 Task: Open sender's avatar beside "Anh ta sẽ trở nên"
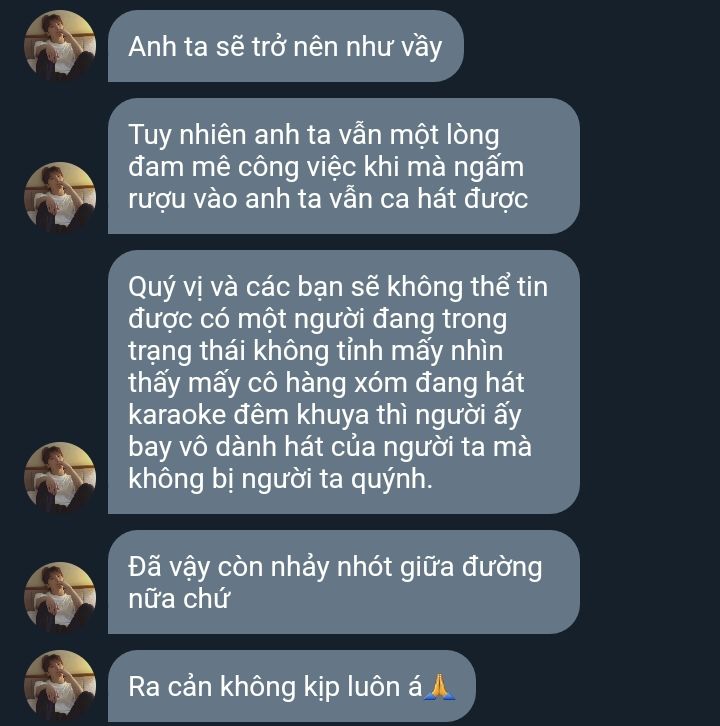60,46
